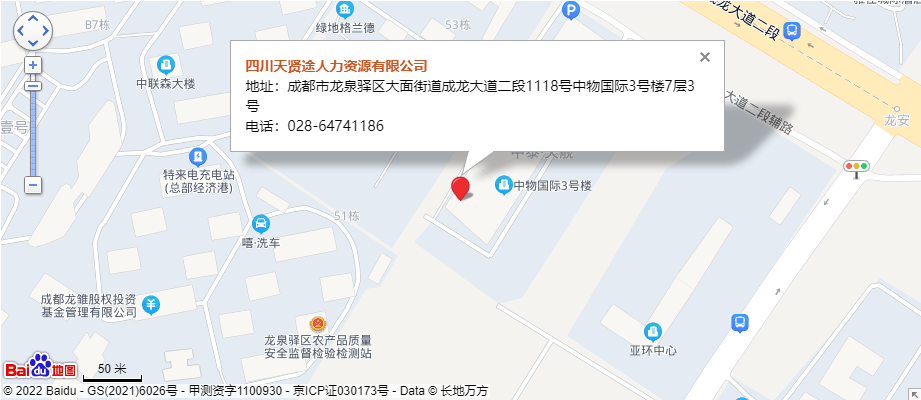The image size is (921, 400).
Task: Zoom out with the minus button
Action: pyautogui.click(x=33, y=185)
